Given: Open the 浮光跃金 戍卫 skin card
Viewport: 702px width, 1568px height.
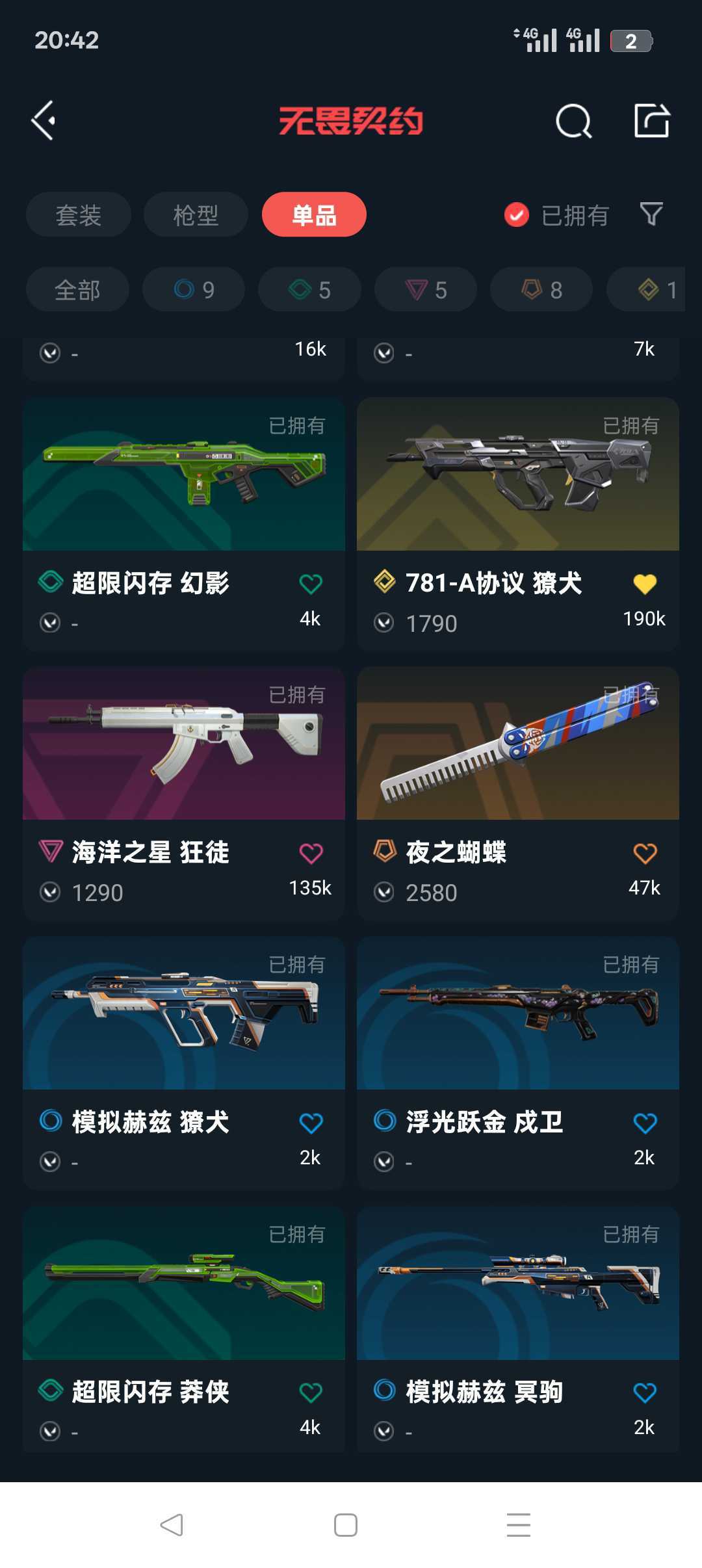Looking at the screenshot, I should [x=518, y=1063].
